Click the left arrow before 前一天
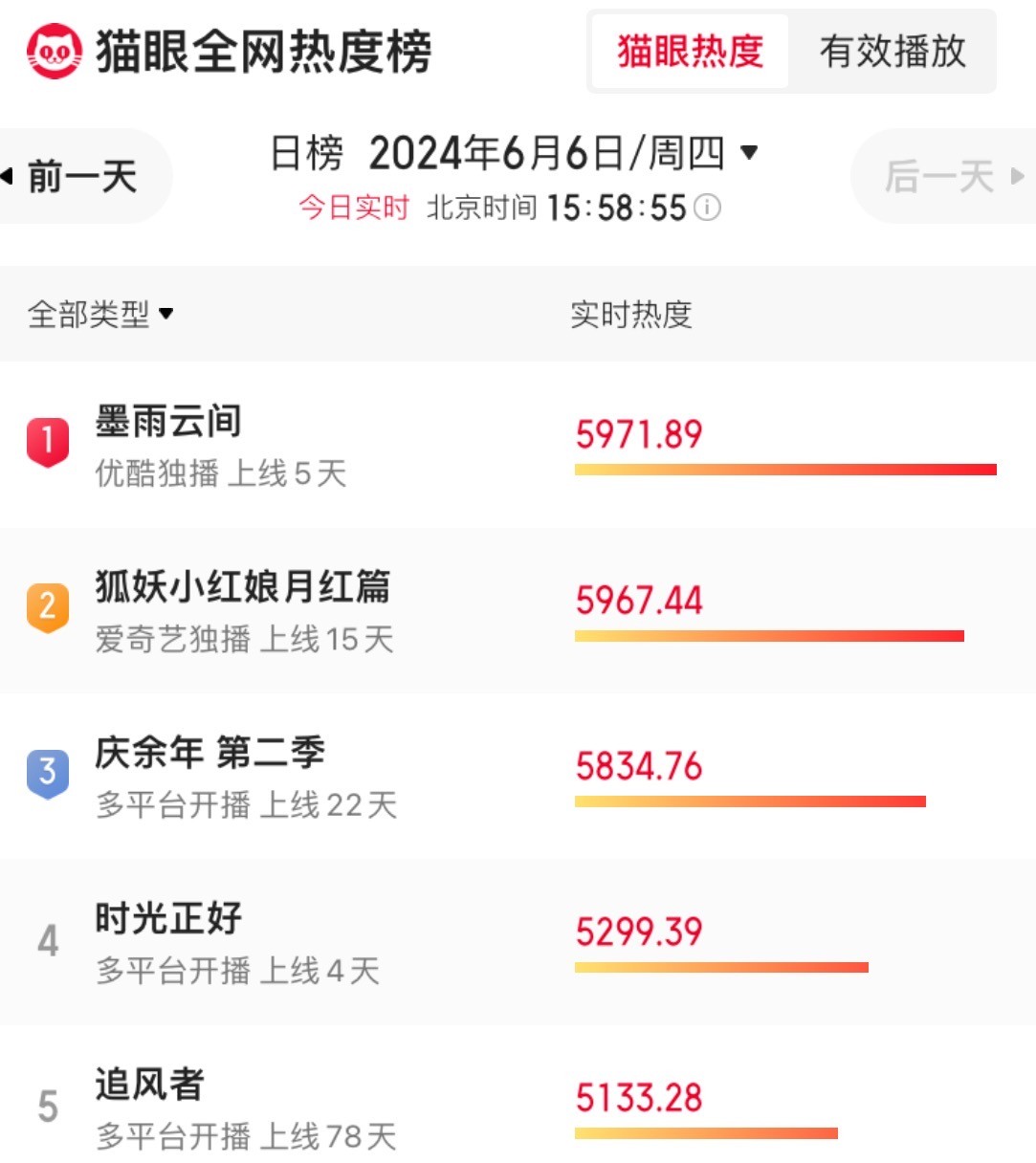Viewport: 1036px width, 1163px height. coord(8,176)
